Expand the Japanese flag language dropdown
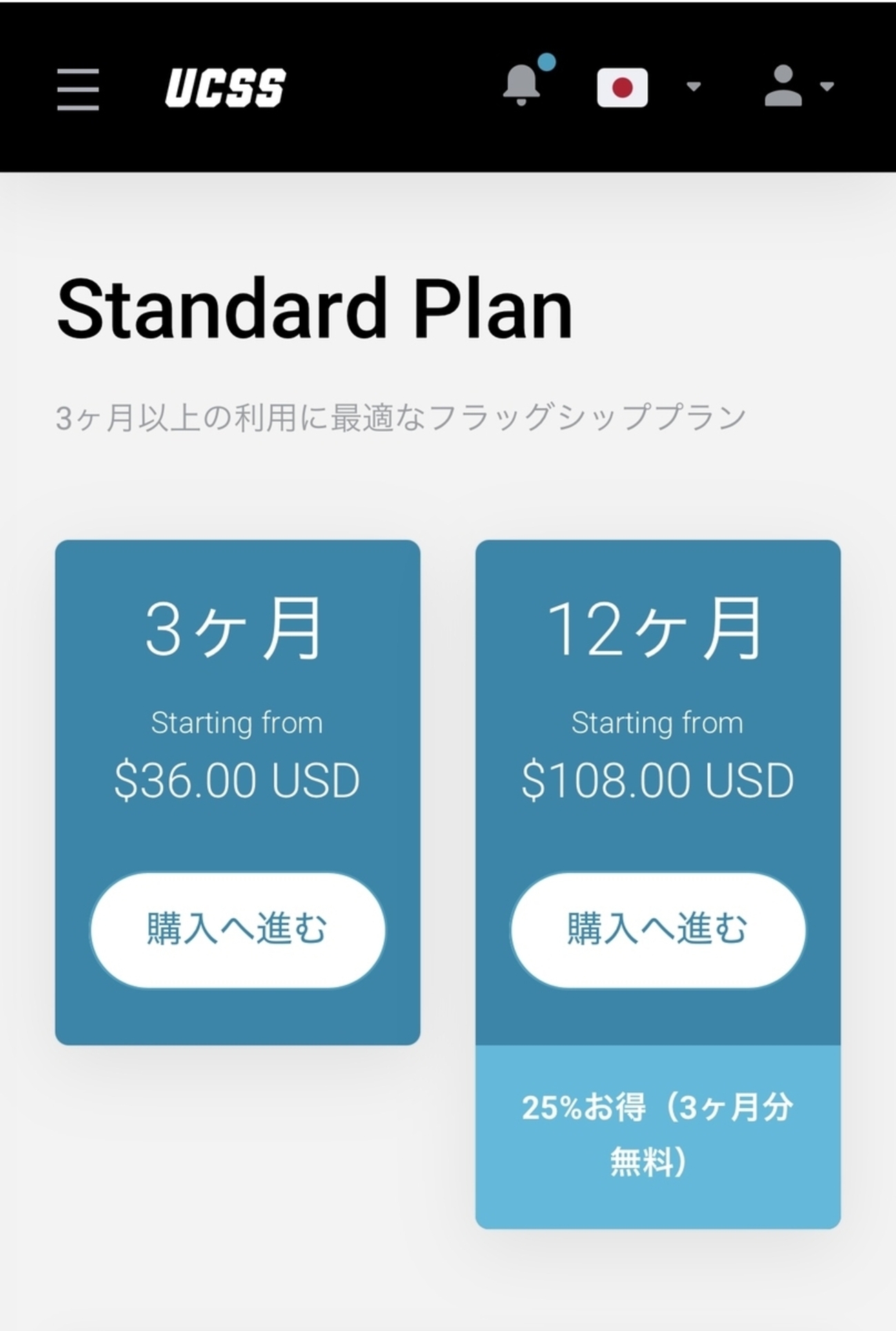The width and height of the screenshot is (896, 1331). (x=648, y=88)
